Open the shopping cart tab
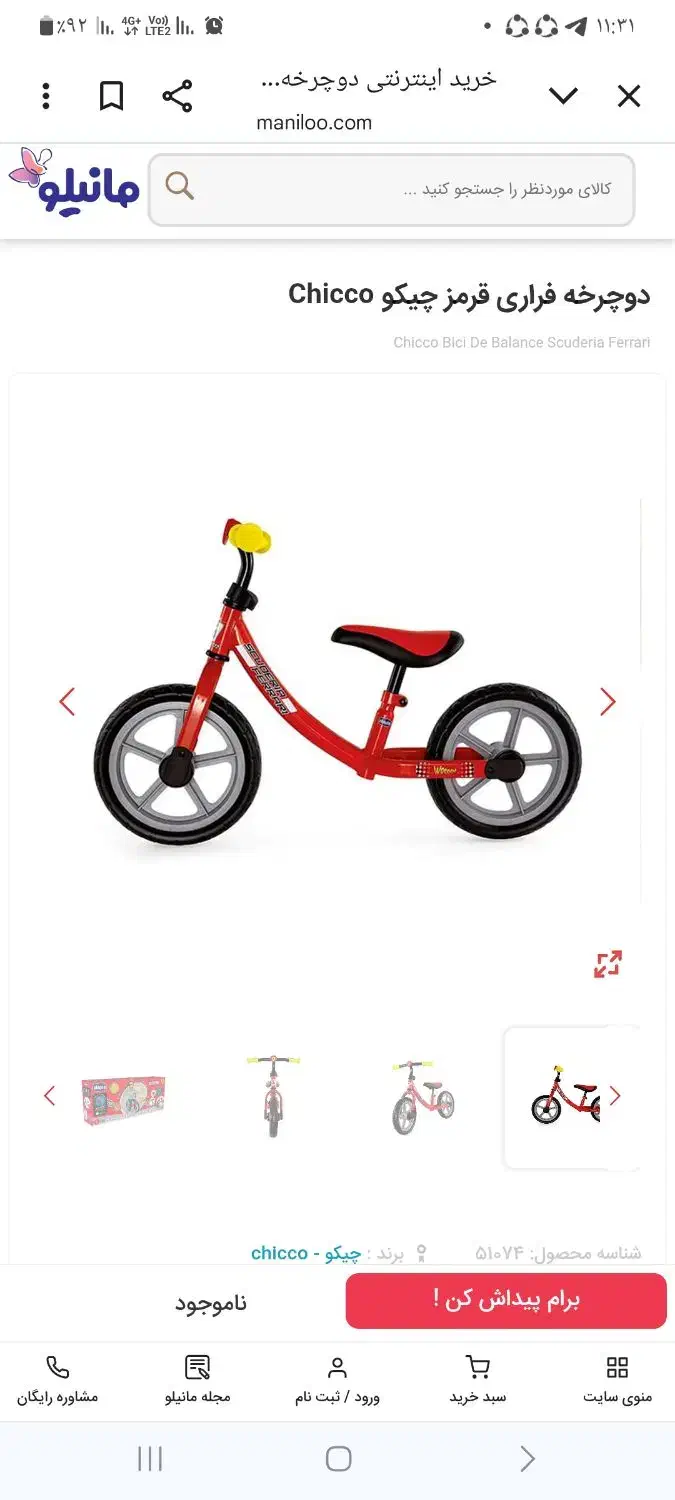675x1500 pixels. [478, 1381]
